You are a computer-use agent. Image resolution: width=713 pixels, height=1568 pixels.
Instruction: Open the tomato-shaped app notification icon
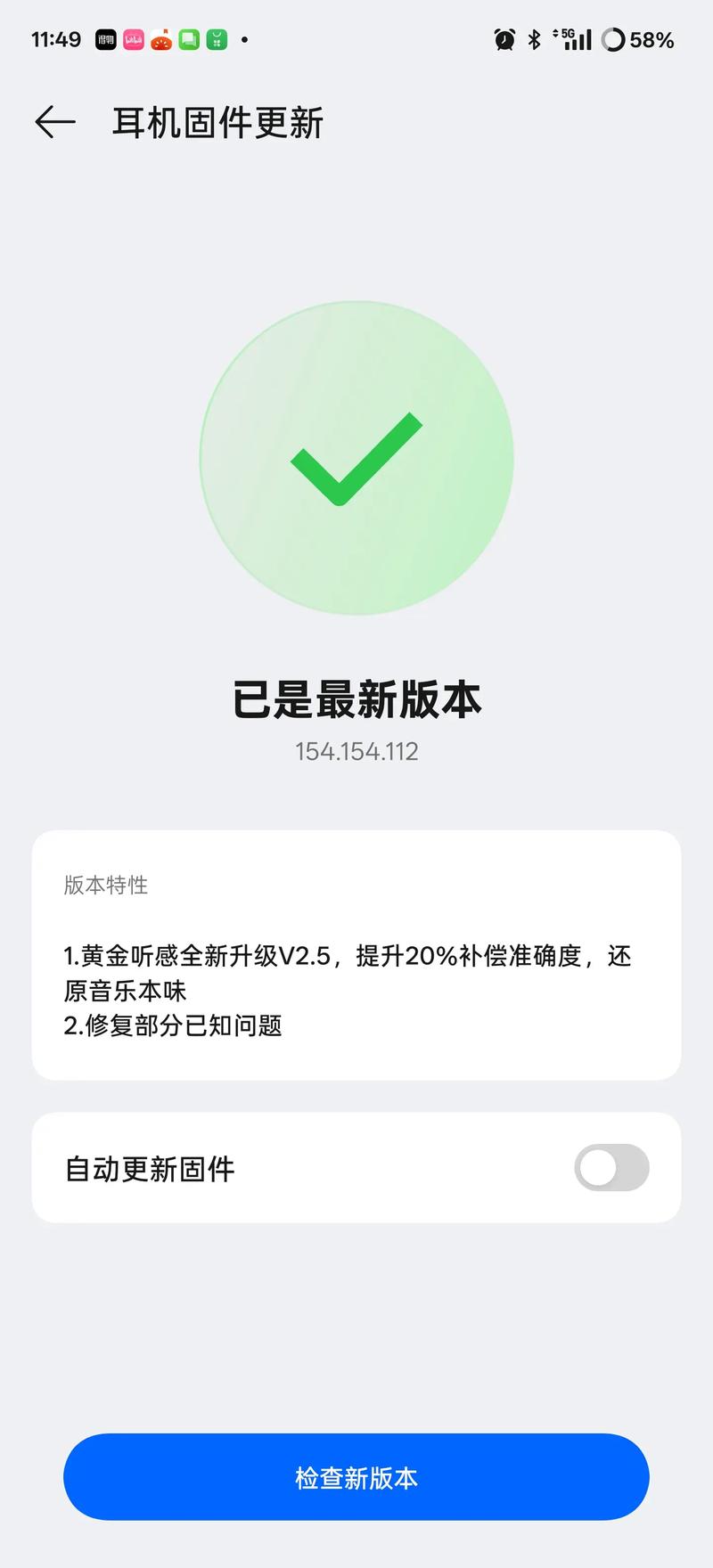pyautogui.click(x=160, y=39)
